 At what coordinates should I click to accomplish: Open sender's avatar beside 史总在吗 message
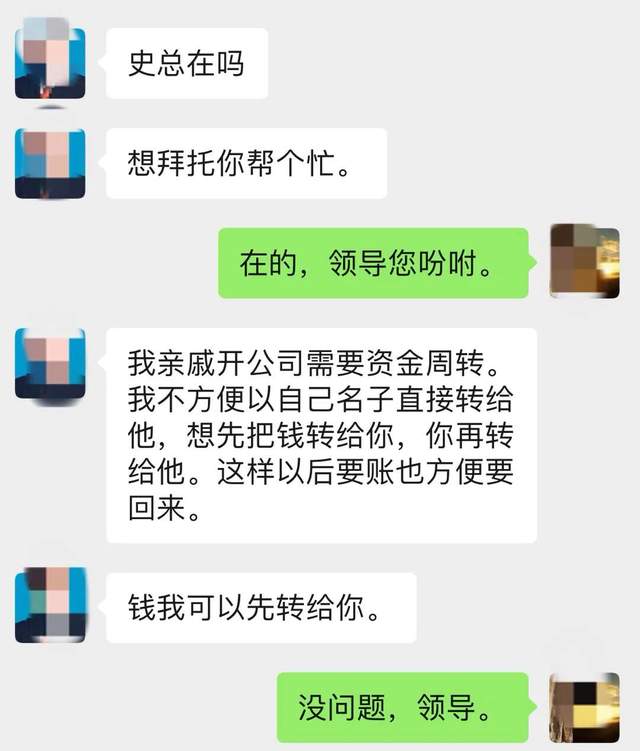(x=50, y=63)
